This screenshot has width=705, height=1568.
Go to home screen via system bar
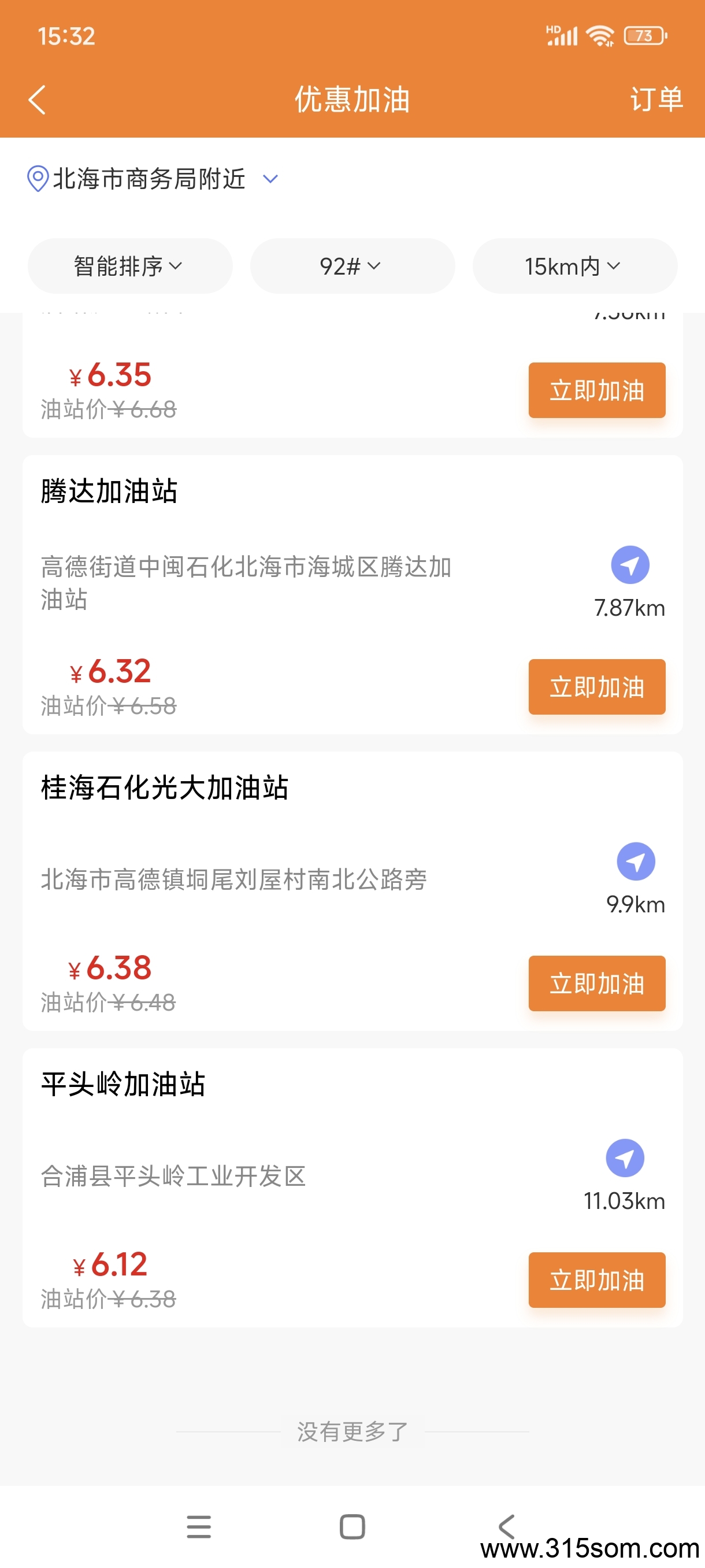click(352, 1526)
